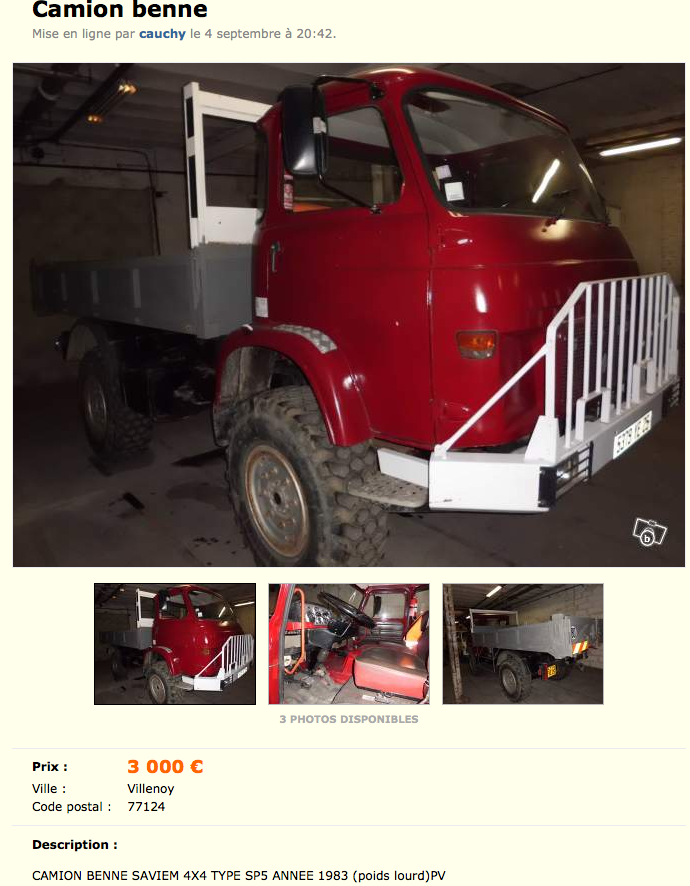Open the large truck photo

[348, 315]
